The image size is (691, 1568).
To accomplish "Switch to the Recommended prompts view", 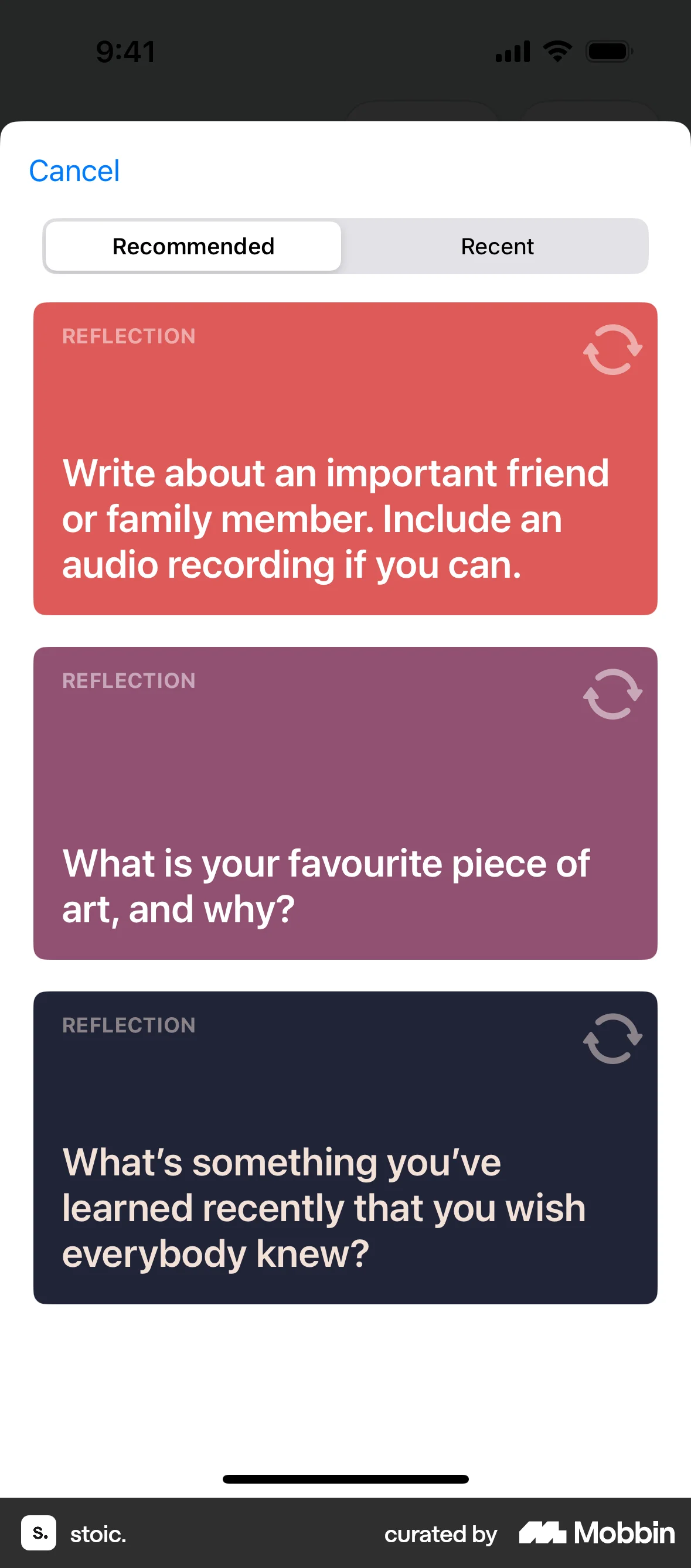I will pos(193,246).
